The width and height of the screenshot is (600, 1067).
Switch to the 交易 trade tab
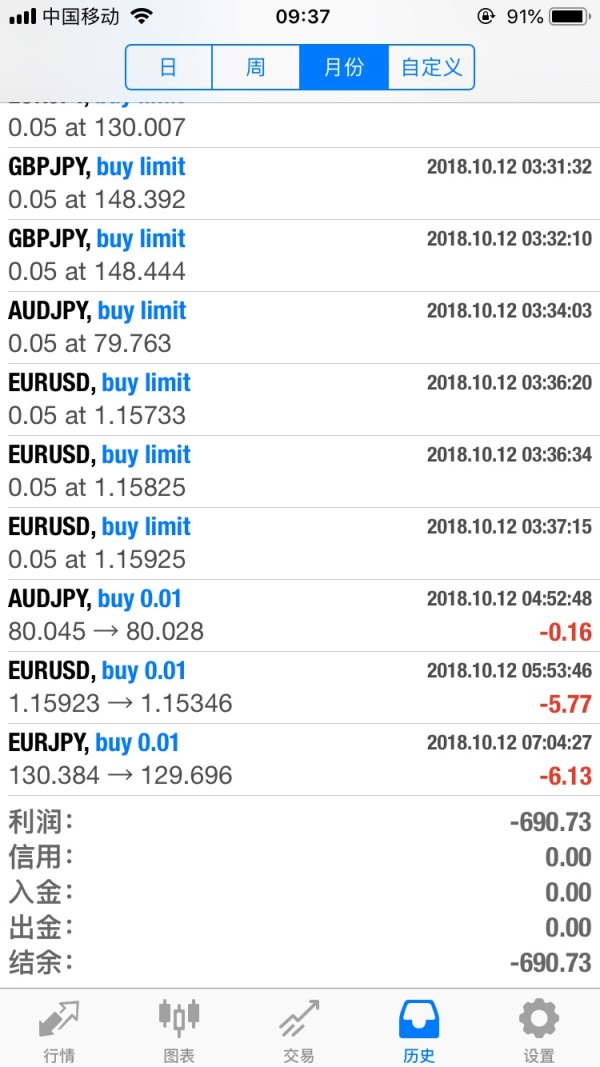coord(299,1029)
